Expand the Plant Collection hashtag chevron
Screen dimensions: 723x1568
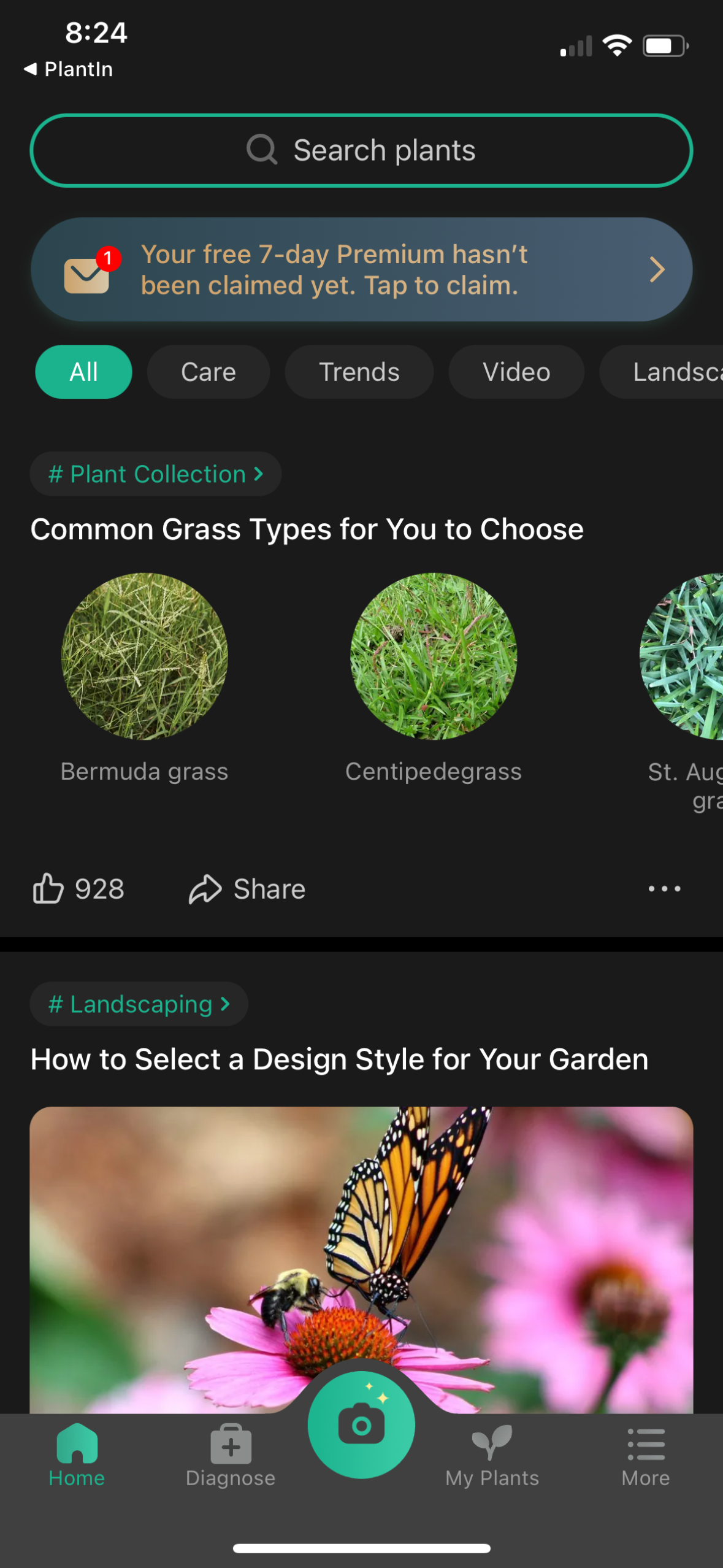(x=258, y=473)
